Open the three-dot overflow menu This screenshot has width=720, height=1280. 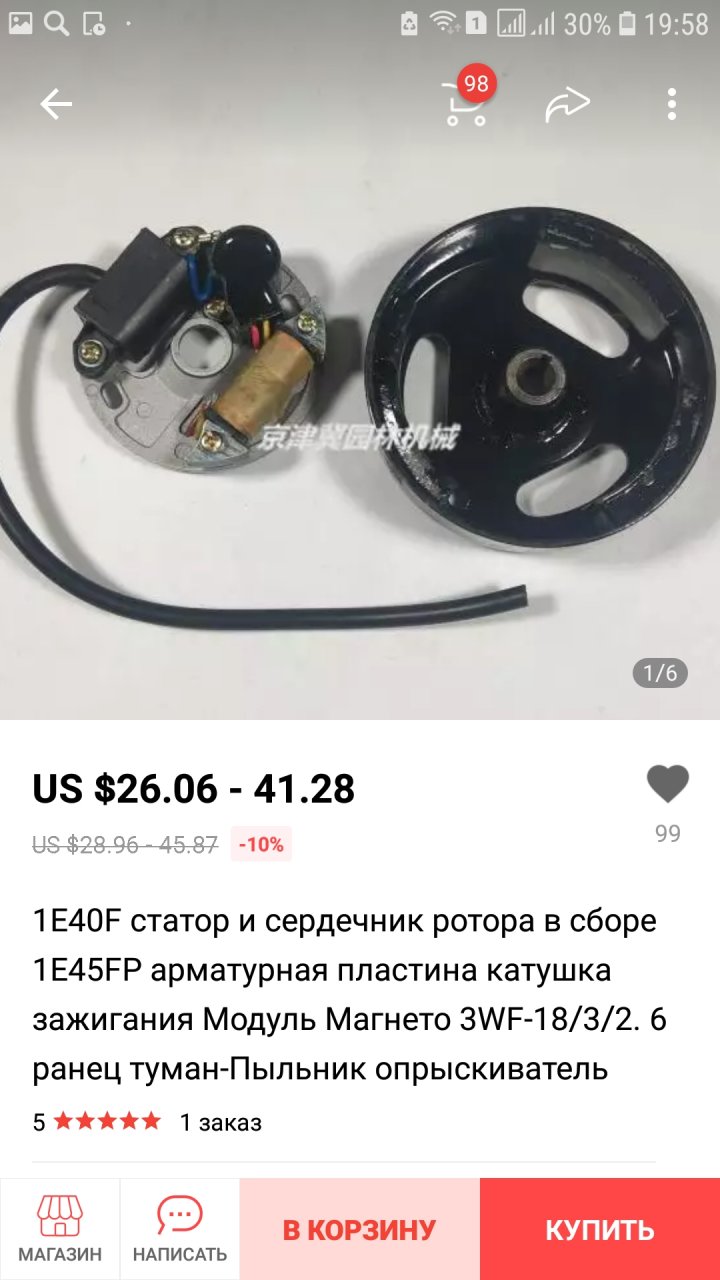(x=672, y=104)
